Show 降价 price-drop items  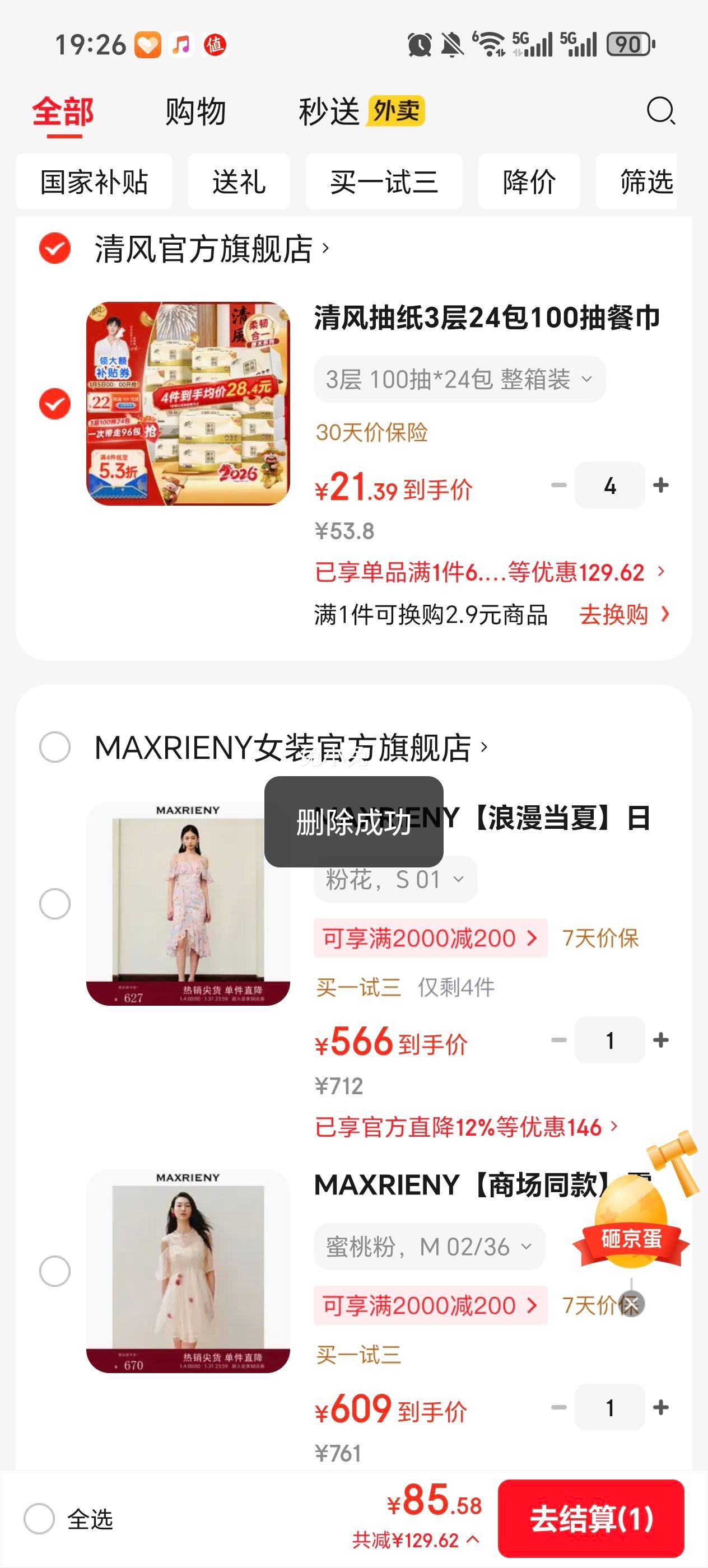528,182
